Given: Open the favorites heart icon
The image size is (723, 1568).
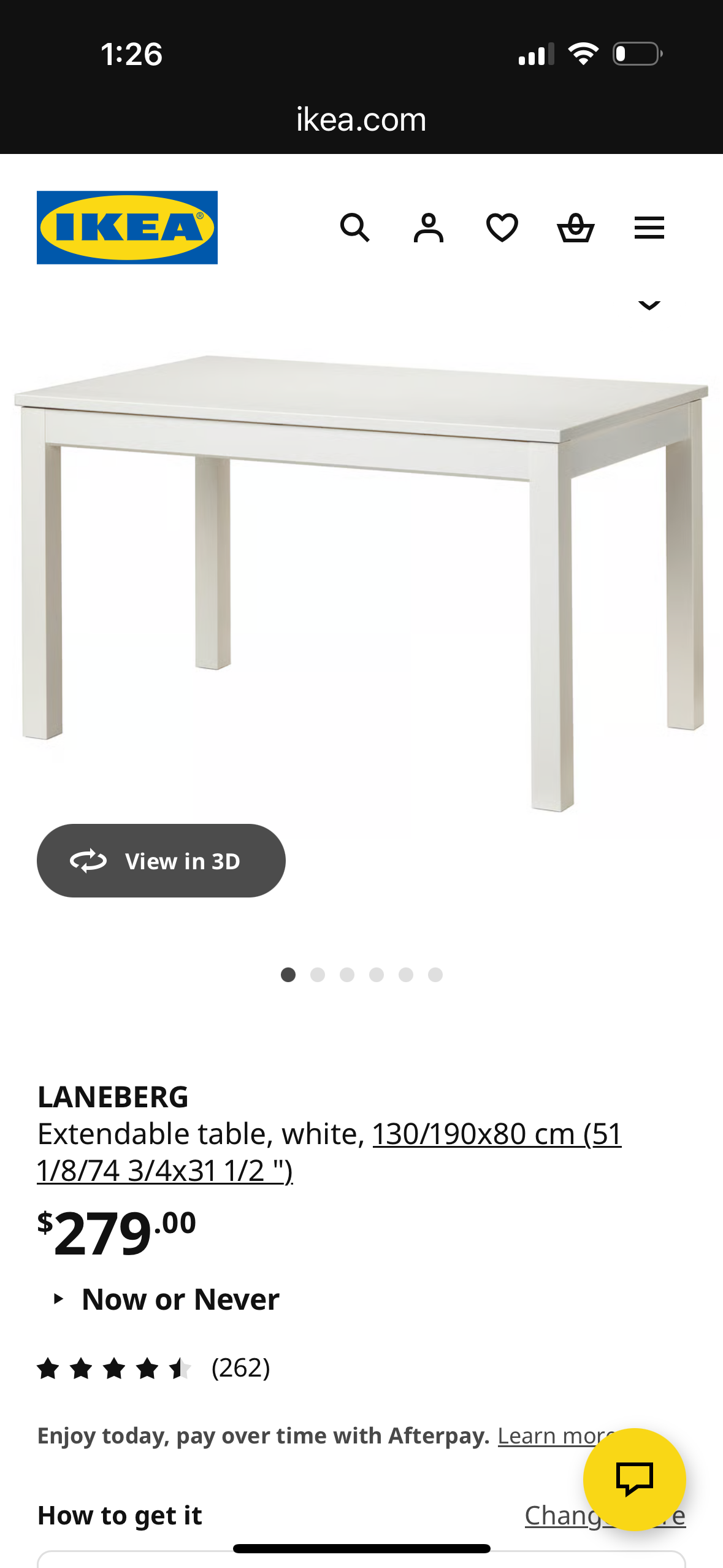Looking at the screenshot, I should click(502, 228).
